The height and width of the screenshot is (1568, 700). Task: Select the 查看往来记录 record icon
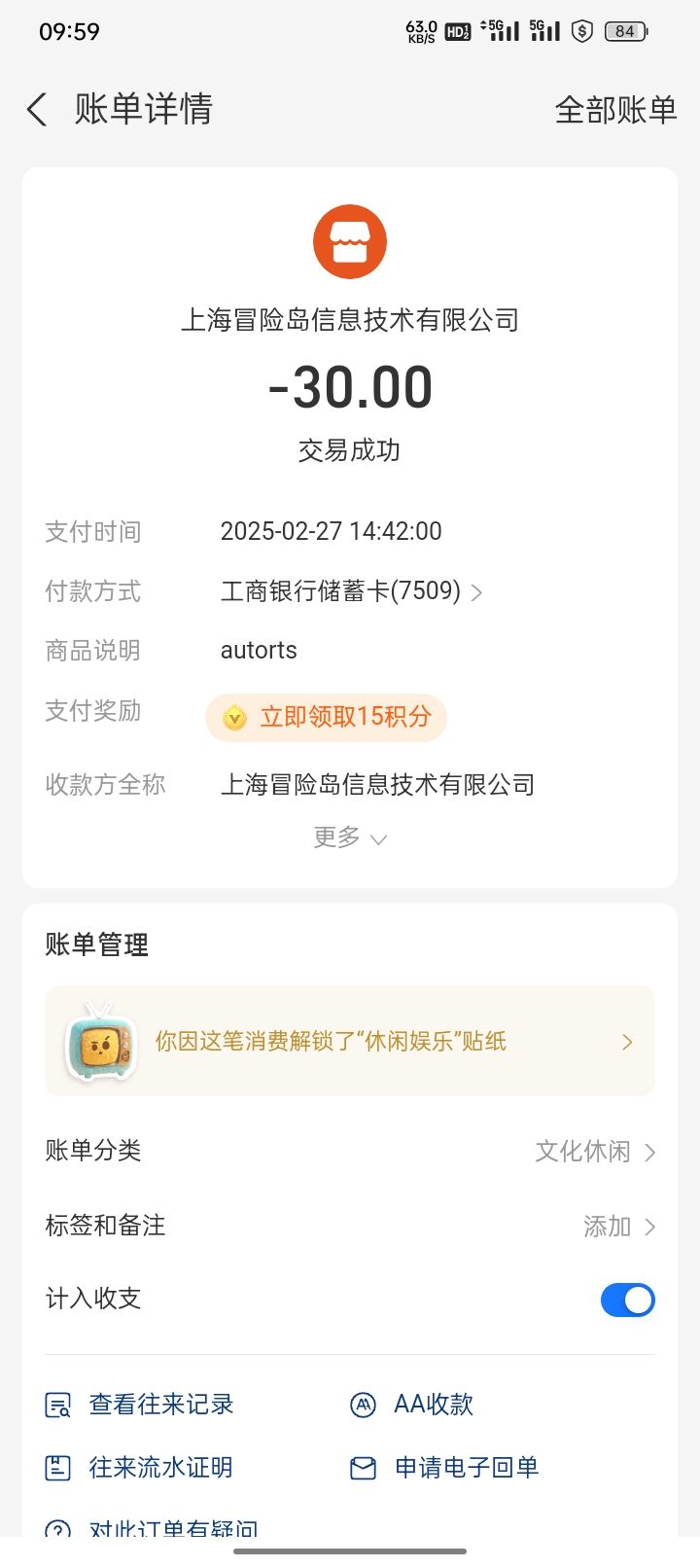click(x=58, y=1404)
